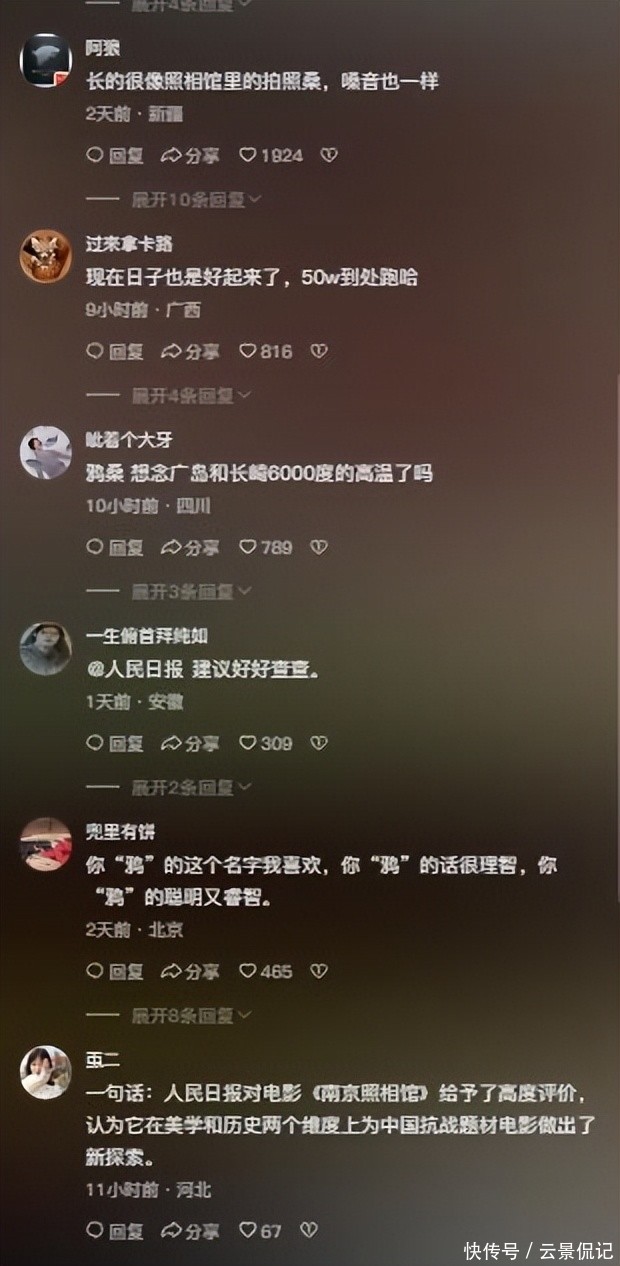The image size is (620, 1266).
Task: Reply to 阿狼's comment
Action: point(115,155)
